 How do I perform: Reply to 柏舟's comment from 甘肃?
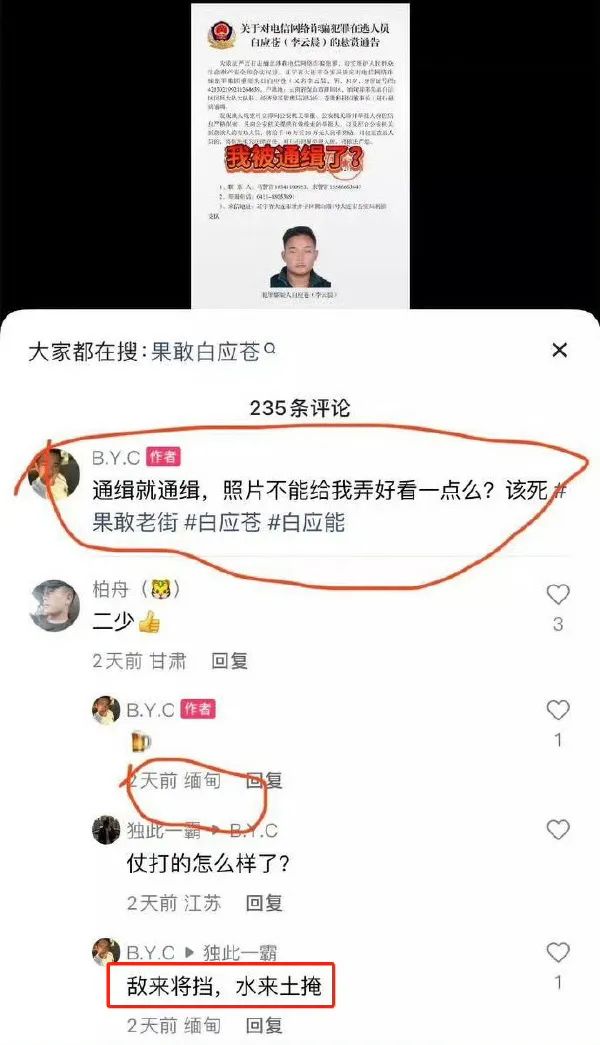coord(229,660)
